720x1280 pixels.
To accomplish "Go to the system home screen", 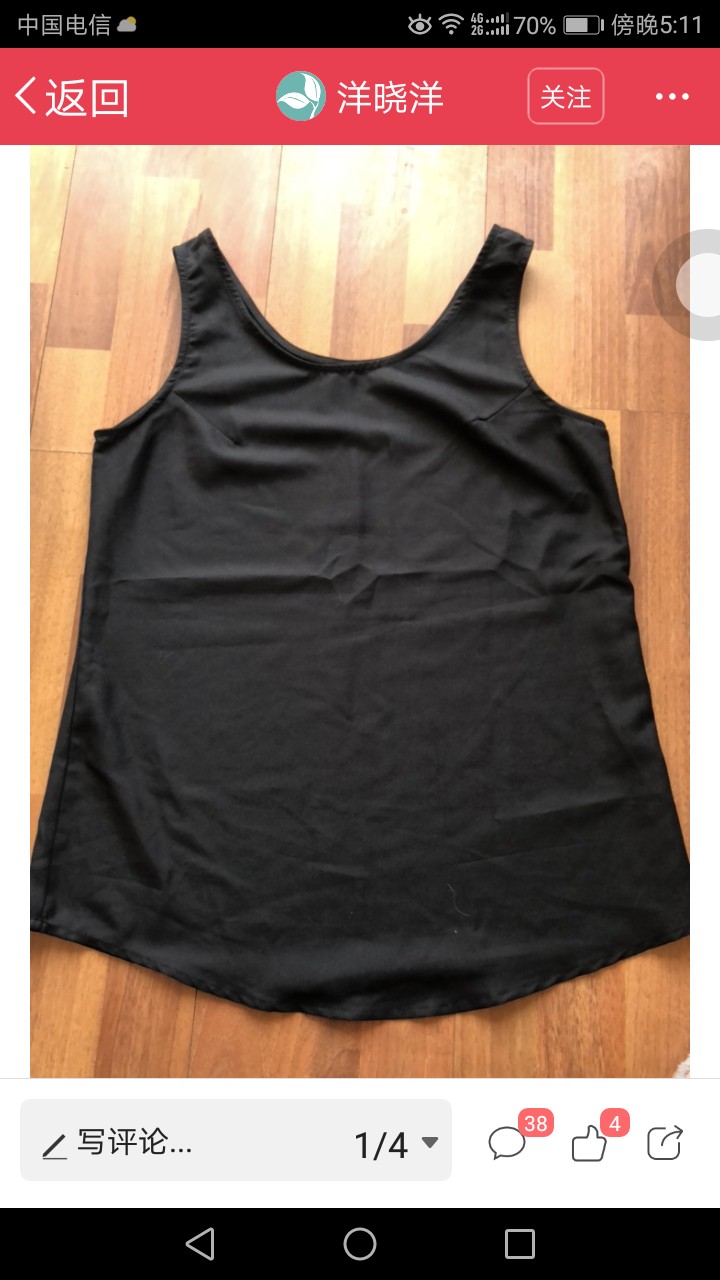I will pos(360,1244).
